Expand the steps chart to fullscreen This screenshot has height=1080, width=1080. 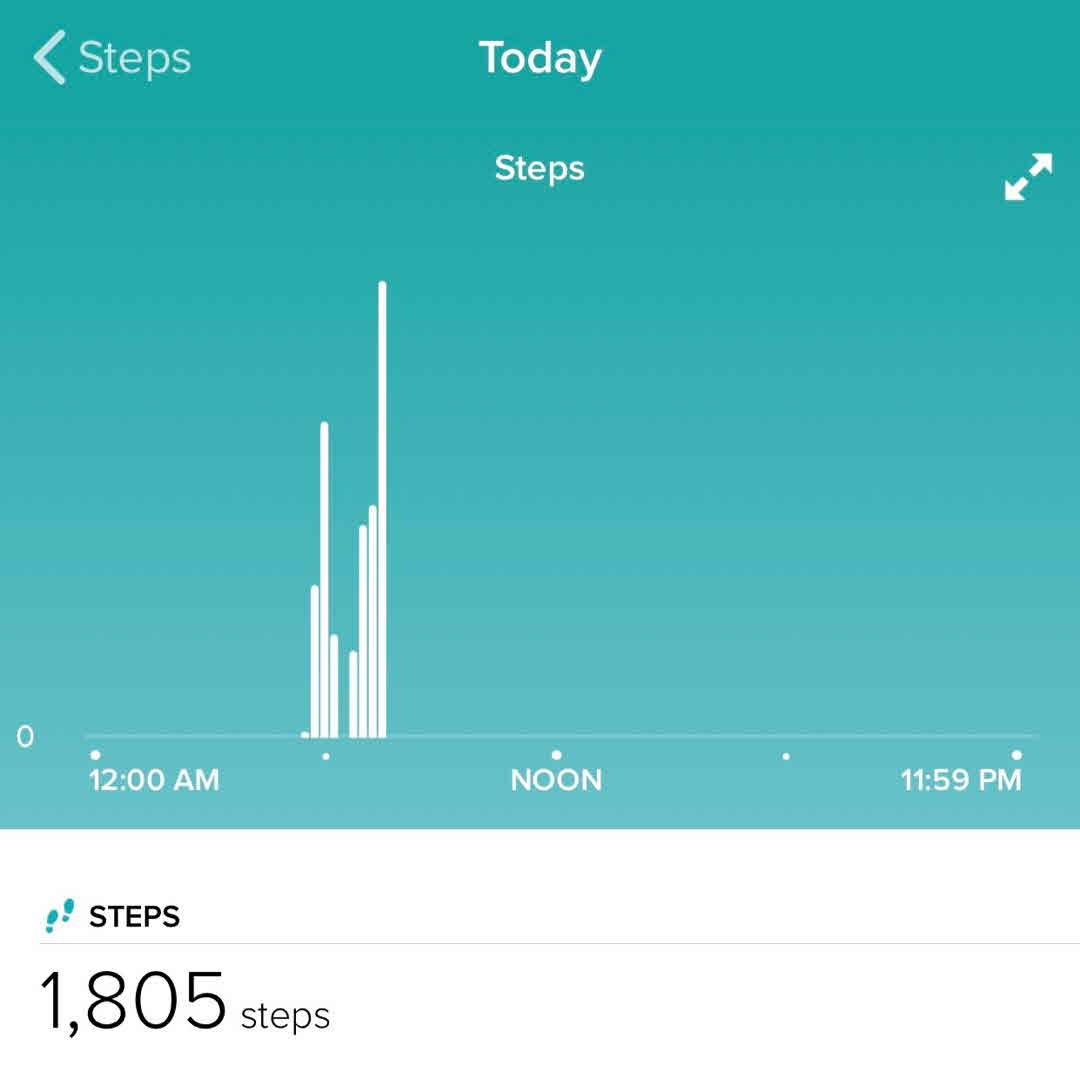click(1028, 177)
